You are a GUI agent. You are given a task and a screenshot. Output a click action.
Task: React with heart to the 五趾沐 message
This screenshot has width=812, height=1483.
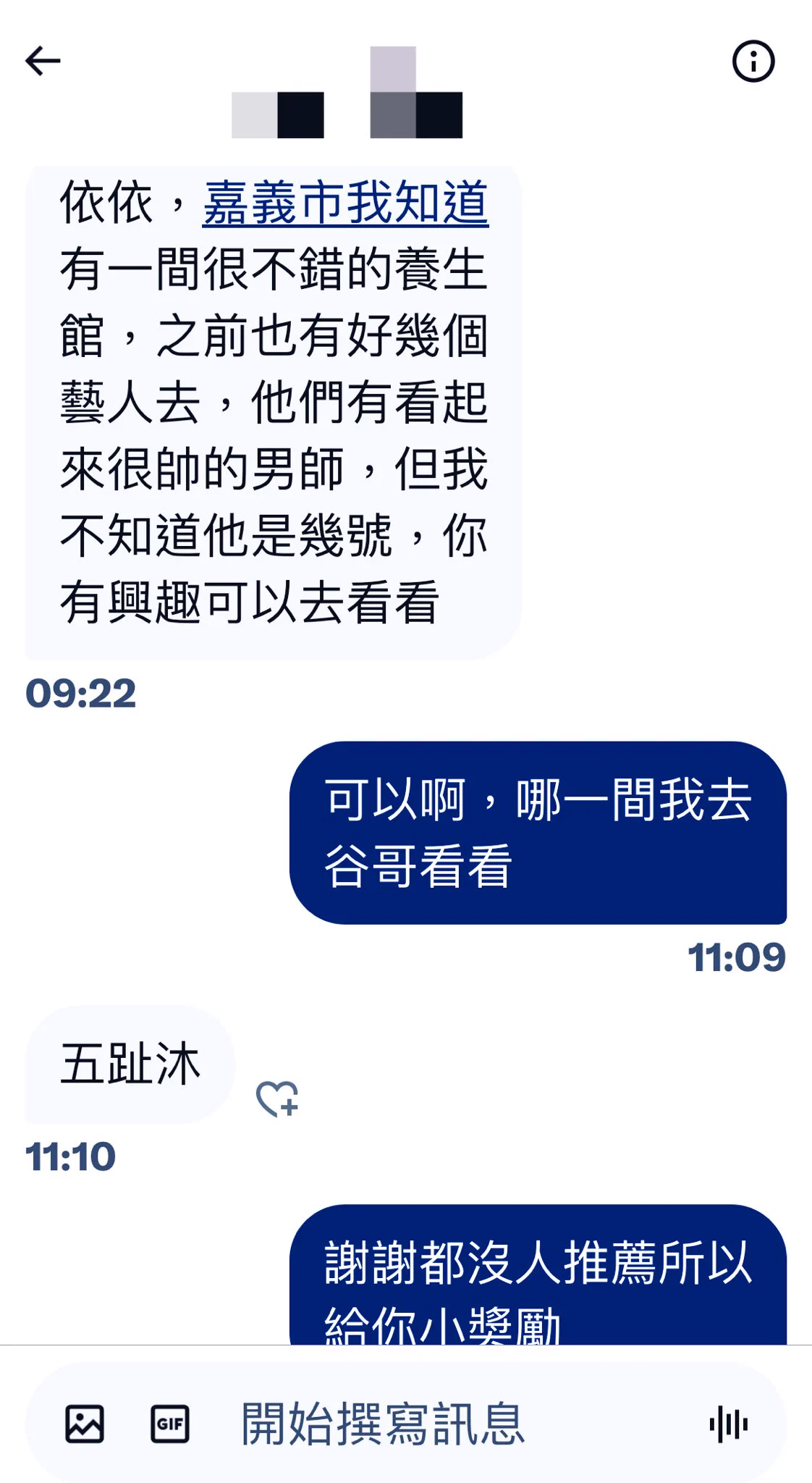(277, 1098)
